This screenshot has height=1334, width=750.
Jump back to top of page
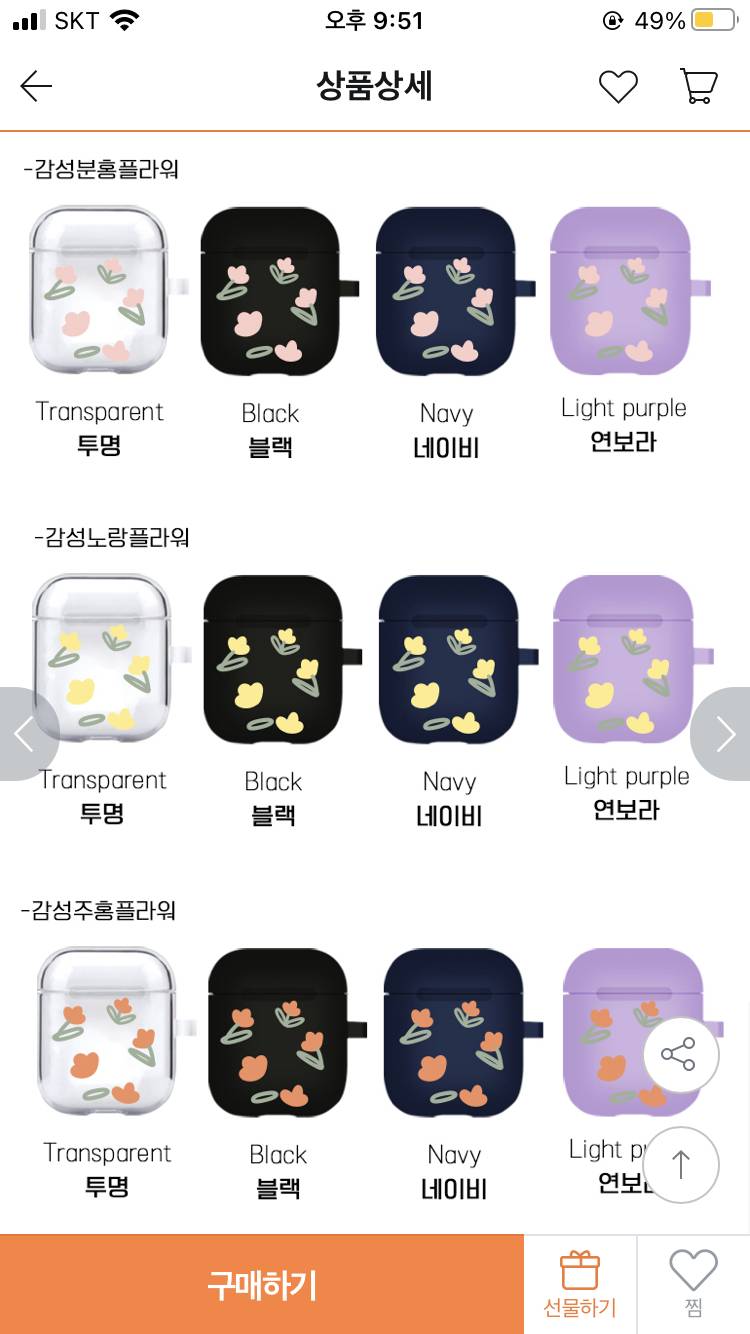point(680,1165)
